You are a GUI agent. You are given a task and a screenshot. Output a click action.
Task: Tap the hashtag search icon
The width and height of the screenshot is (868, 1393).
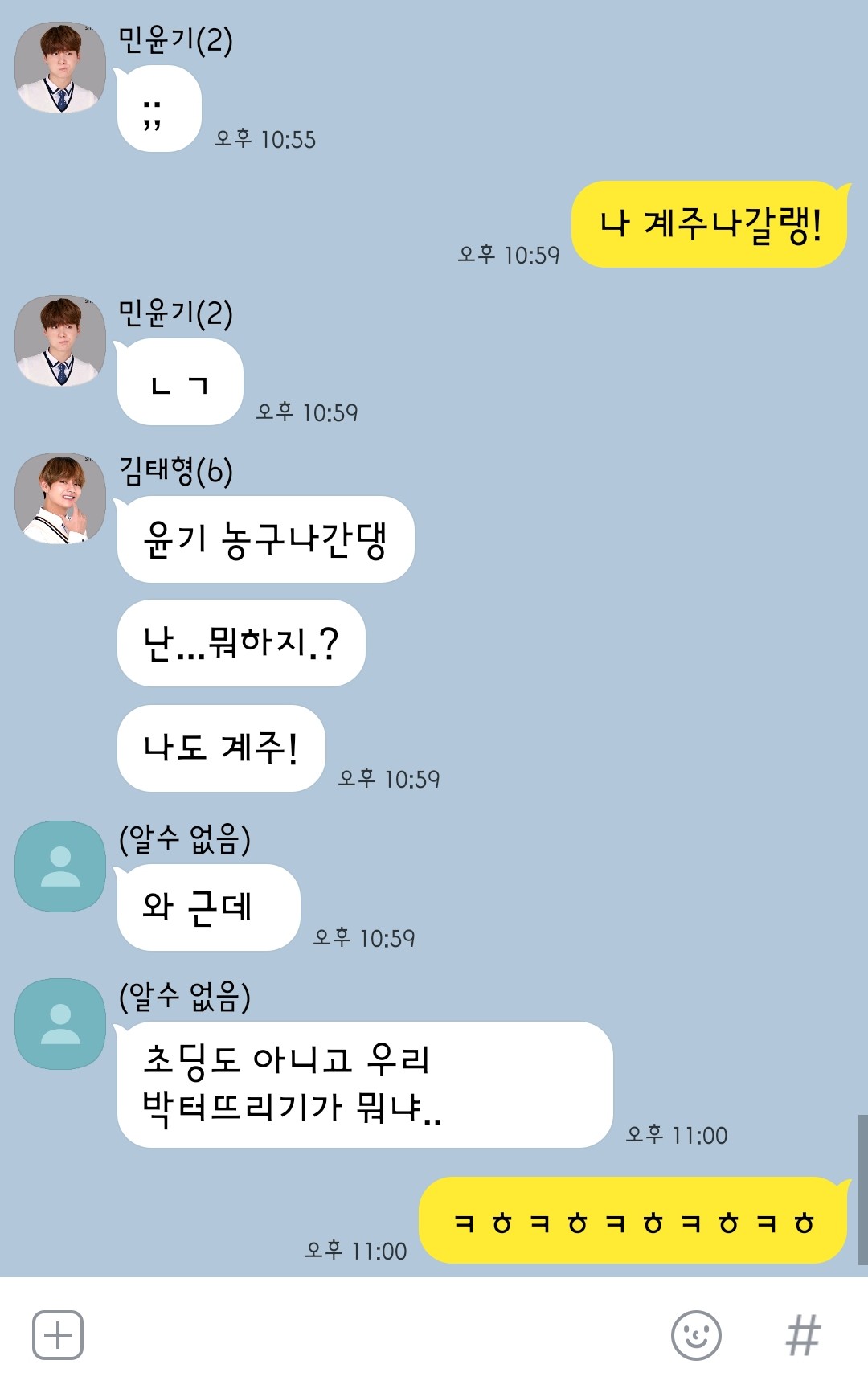(803, 1335)
